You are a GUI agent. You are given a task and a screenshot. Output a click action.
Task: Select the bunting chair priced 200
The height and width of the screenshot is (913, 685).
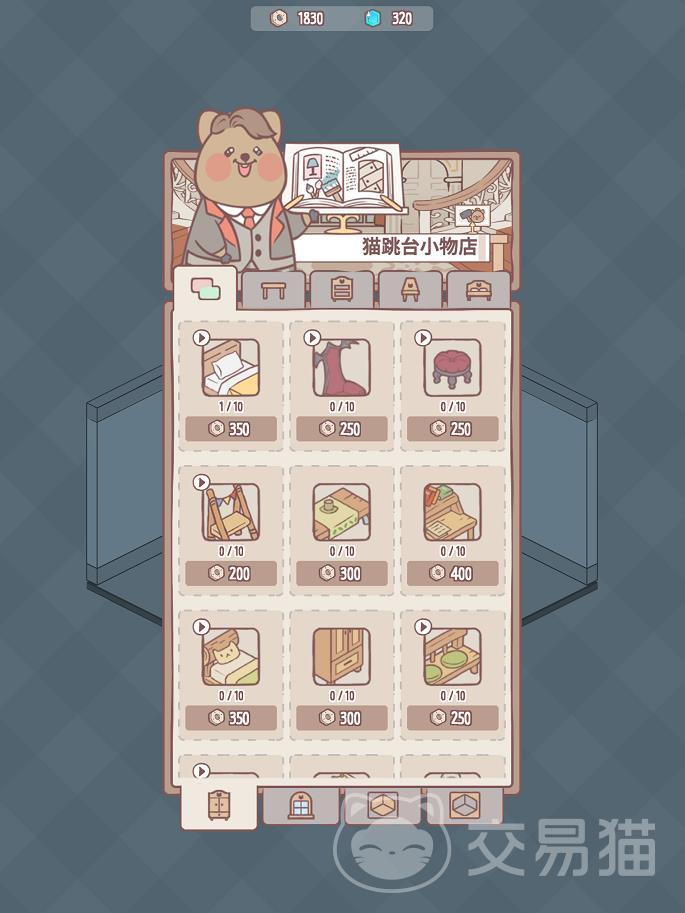click(231, 513)
